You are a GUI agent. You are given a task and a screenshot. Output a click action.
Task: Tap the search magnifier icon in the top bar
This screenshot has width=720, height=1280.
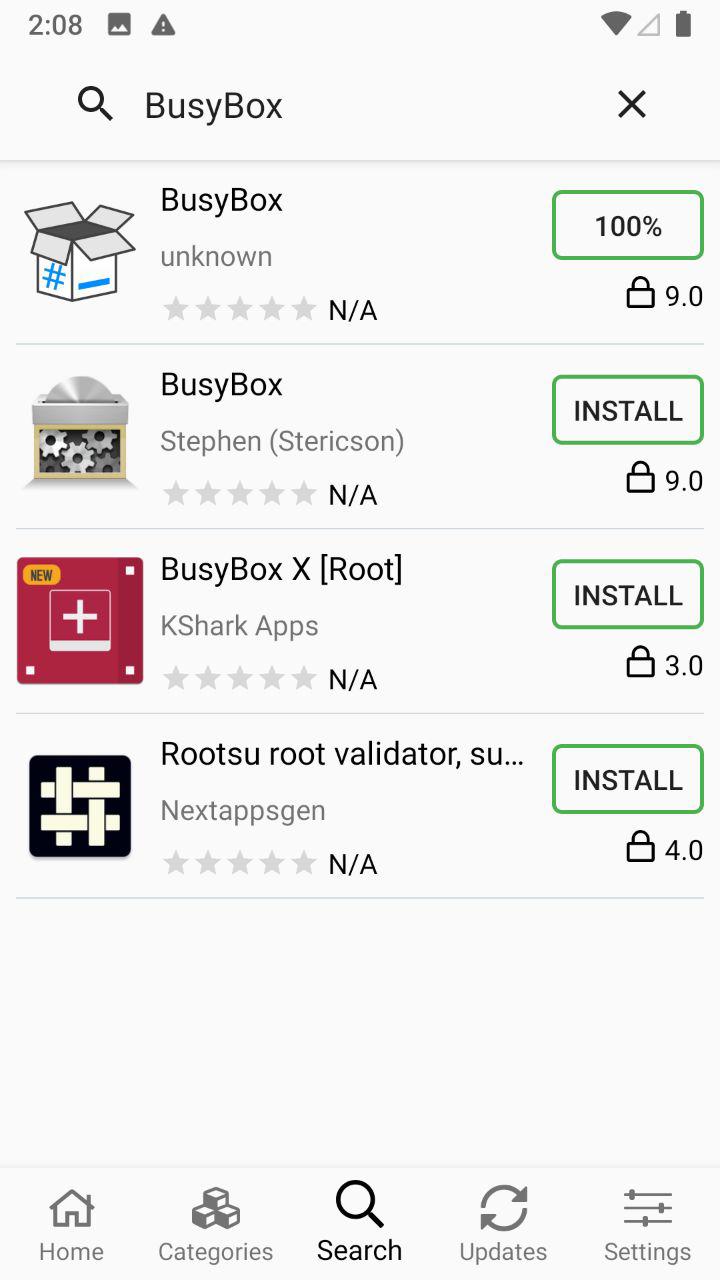point(95,104)
